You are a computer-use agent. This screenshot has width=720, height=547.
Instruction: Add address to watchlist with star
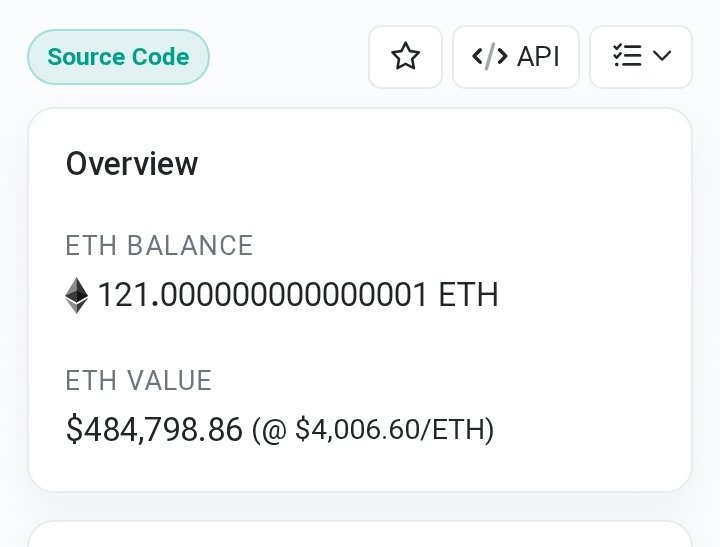click(x=405, y=57)
